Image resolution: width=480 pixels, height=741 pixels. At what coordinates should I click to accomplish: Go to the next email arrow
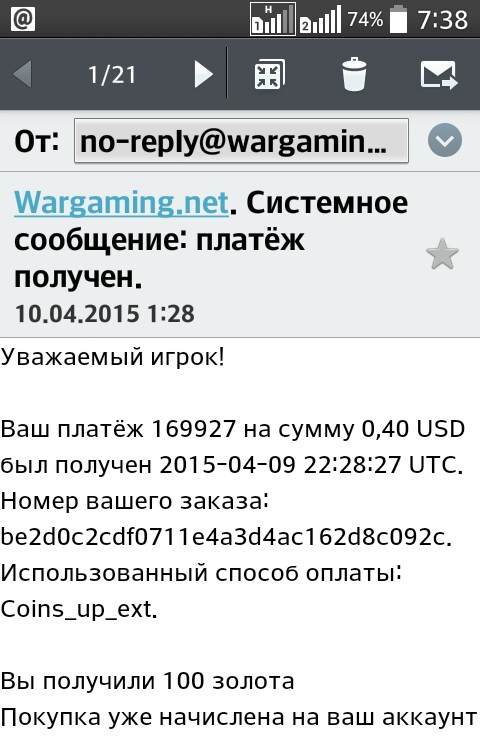(204, 74)
